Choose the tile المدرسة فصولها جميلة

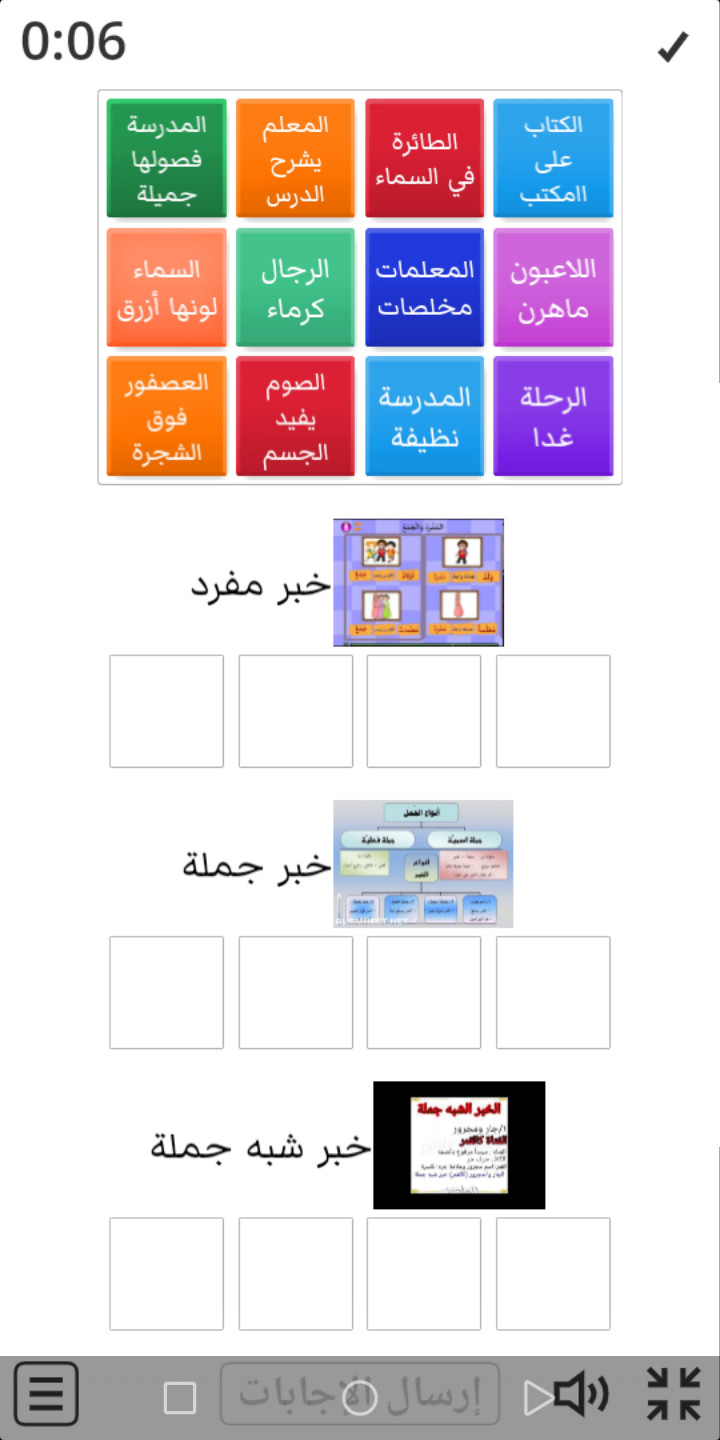point(167,158)
